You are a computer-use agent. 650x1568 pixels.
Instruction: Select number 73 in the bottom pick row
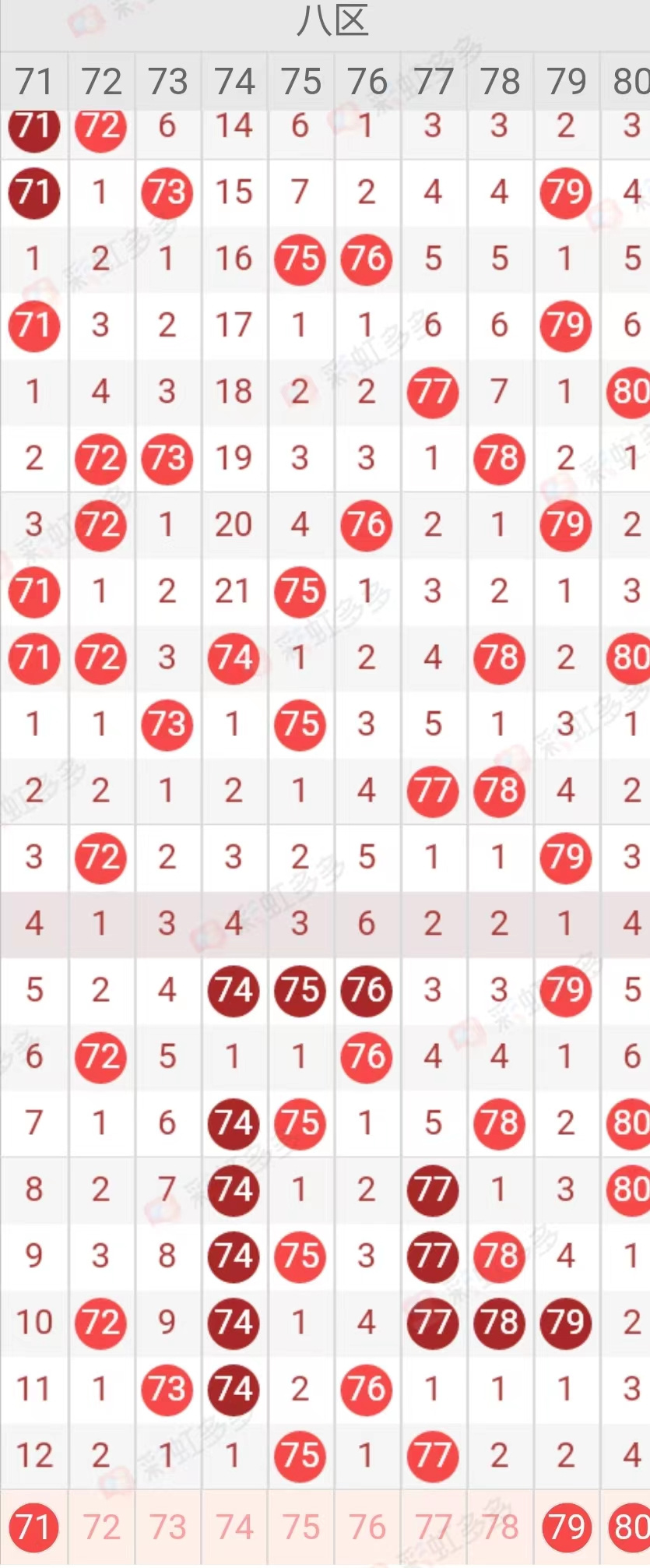click(x=167, y=1527)
